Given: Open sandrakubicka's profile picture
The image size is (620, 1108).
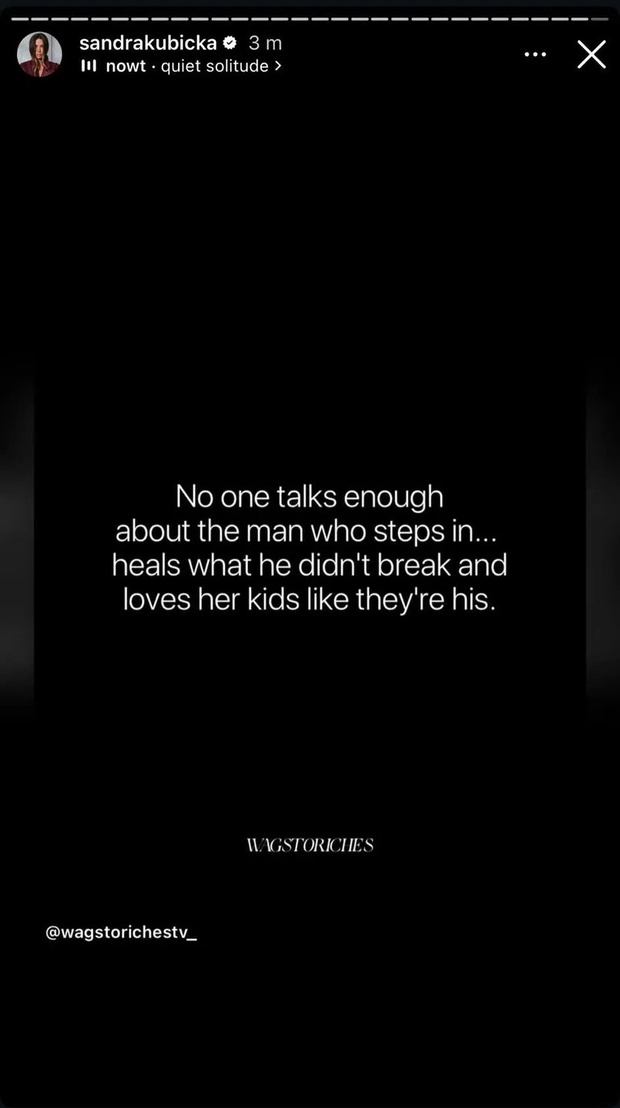Looking at the screenshot, I should [39, 54].
